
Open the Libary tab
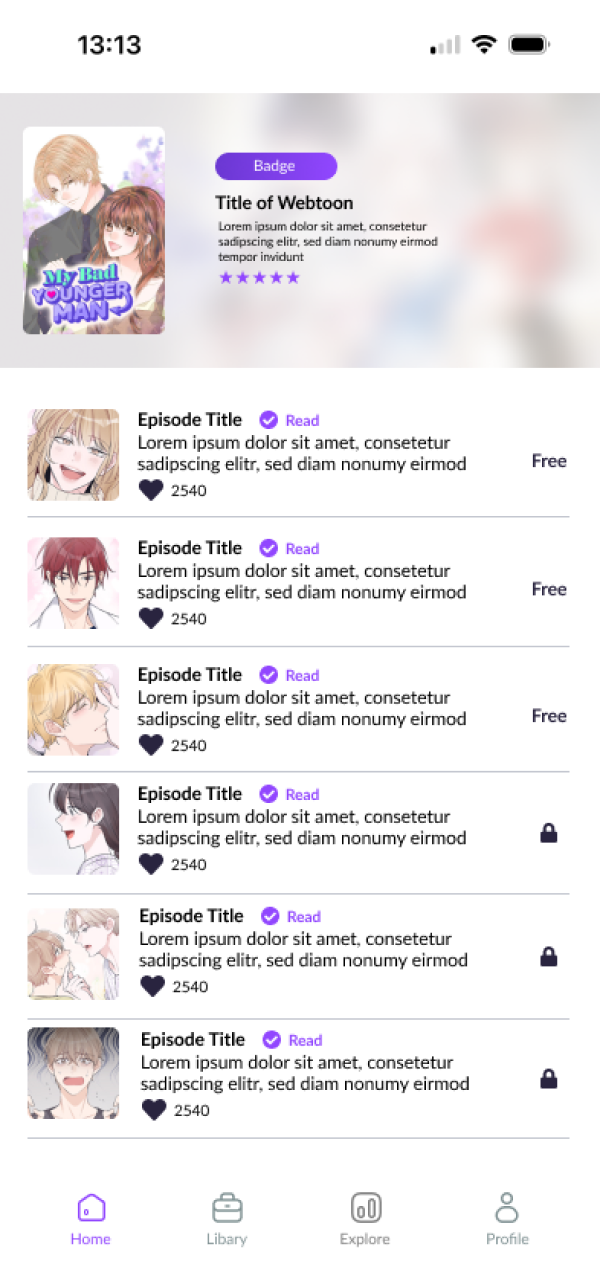coord(227,1219)
